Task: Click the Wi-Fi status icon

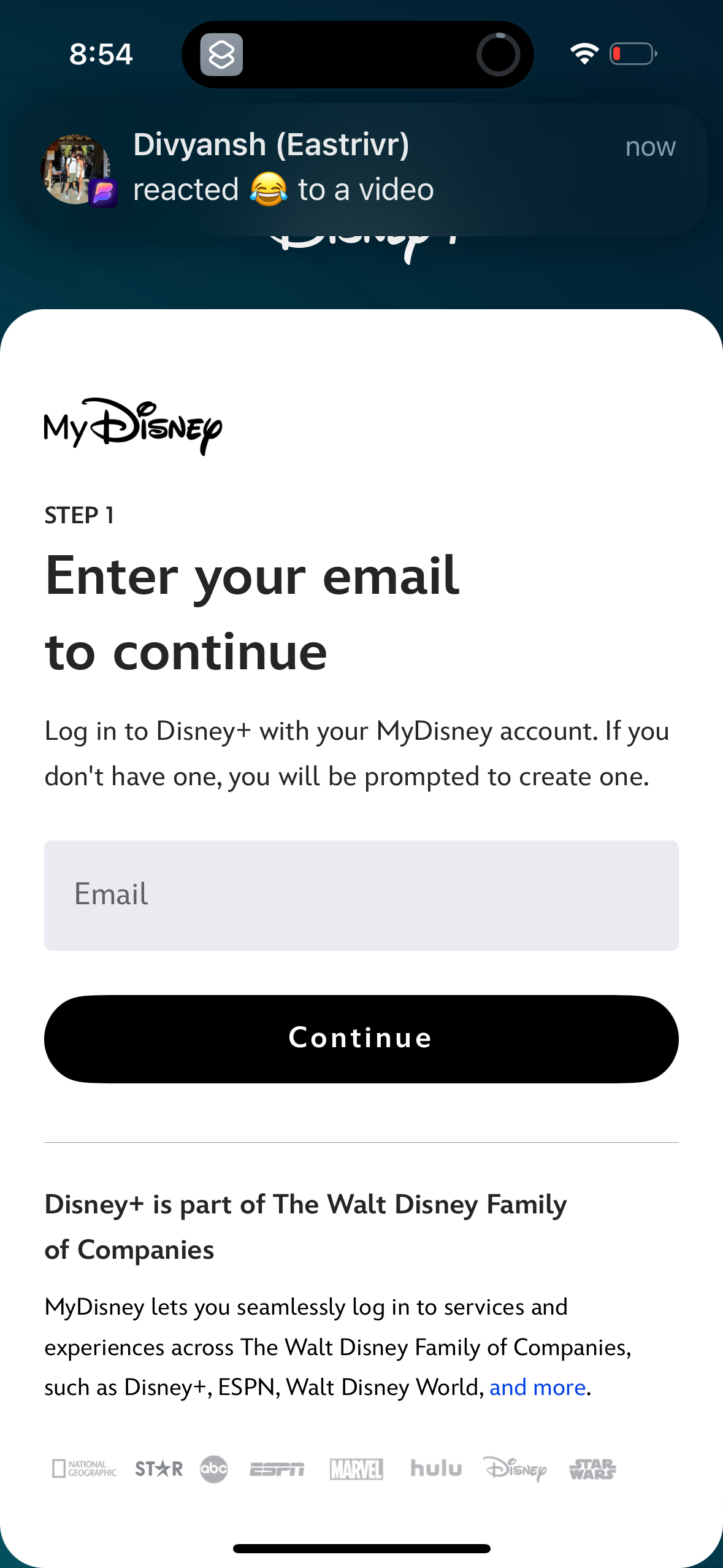Action: click(x=583, y=53)
